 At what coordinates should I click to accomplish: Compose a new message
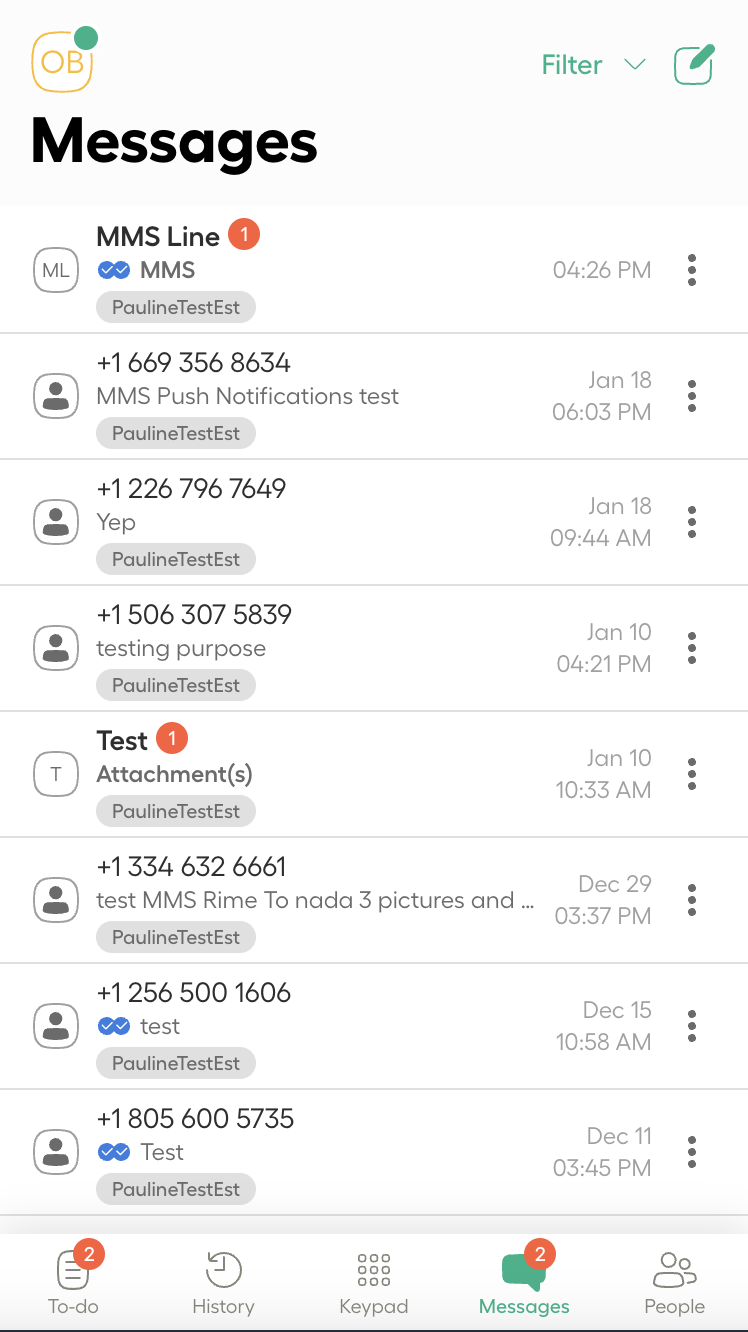(694, 65)
